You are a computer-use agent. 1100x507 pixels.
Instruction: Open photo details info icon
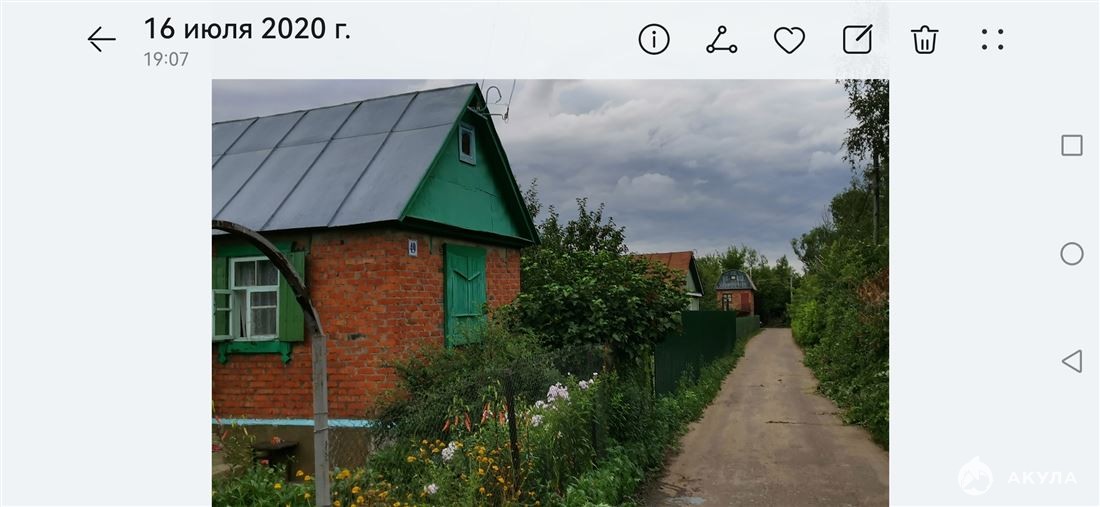(x=654, y=39)
